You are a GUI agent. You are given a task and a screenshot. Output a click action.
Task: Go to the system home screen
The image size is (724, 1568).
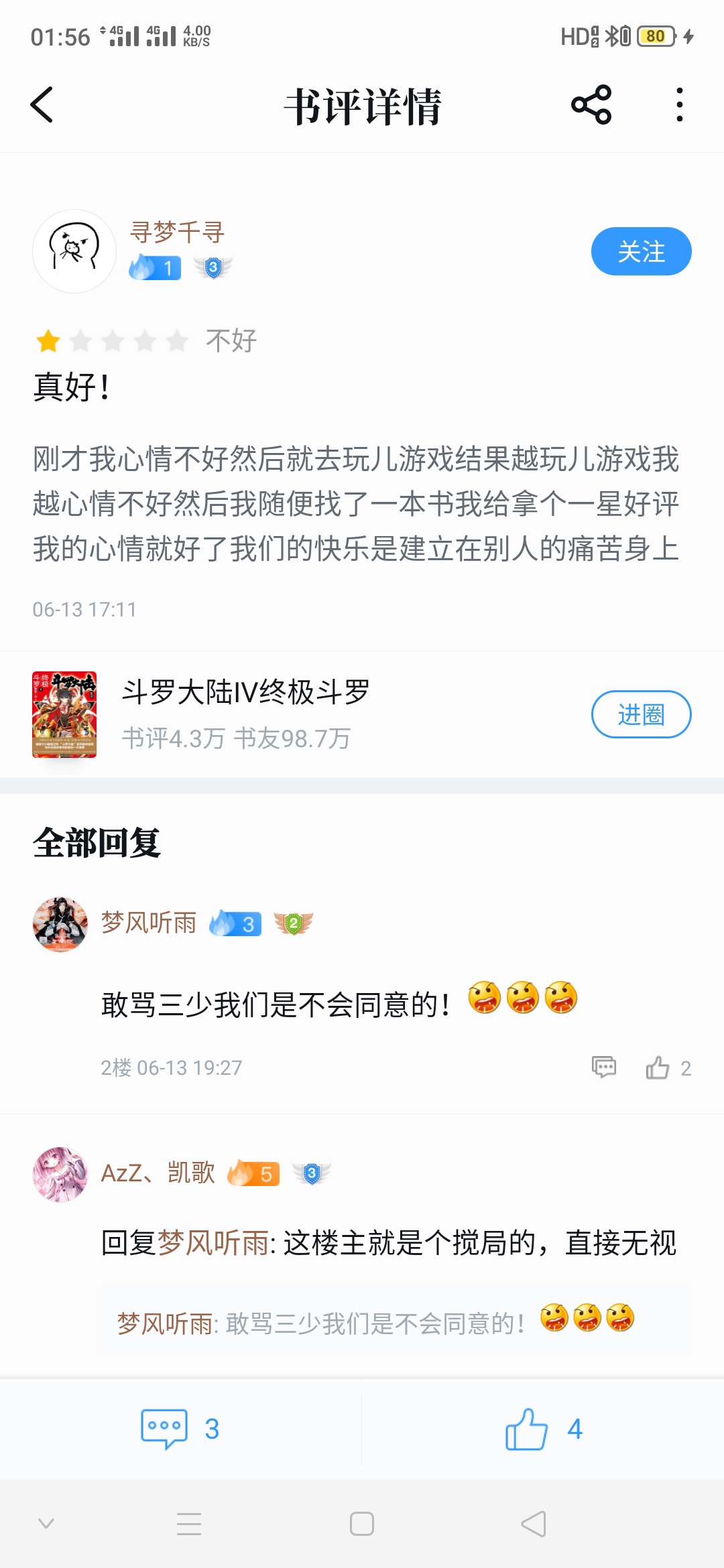pyautogui.click(x=362, y=1524)
